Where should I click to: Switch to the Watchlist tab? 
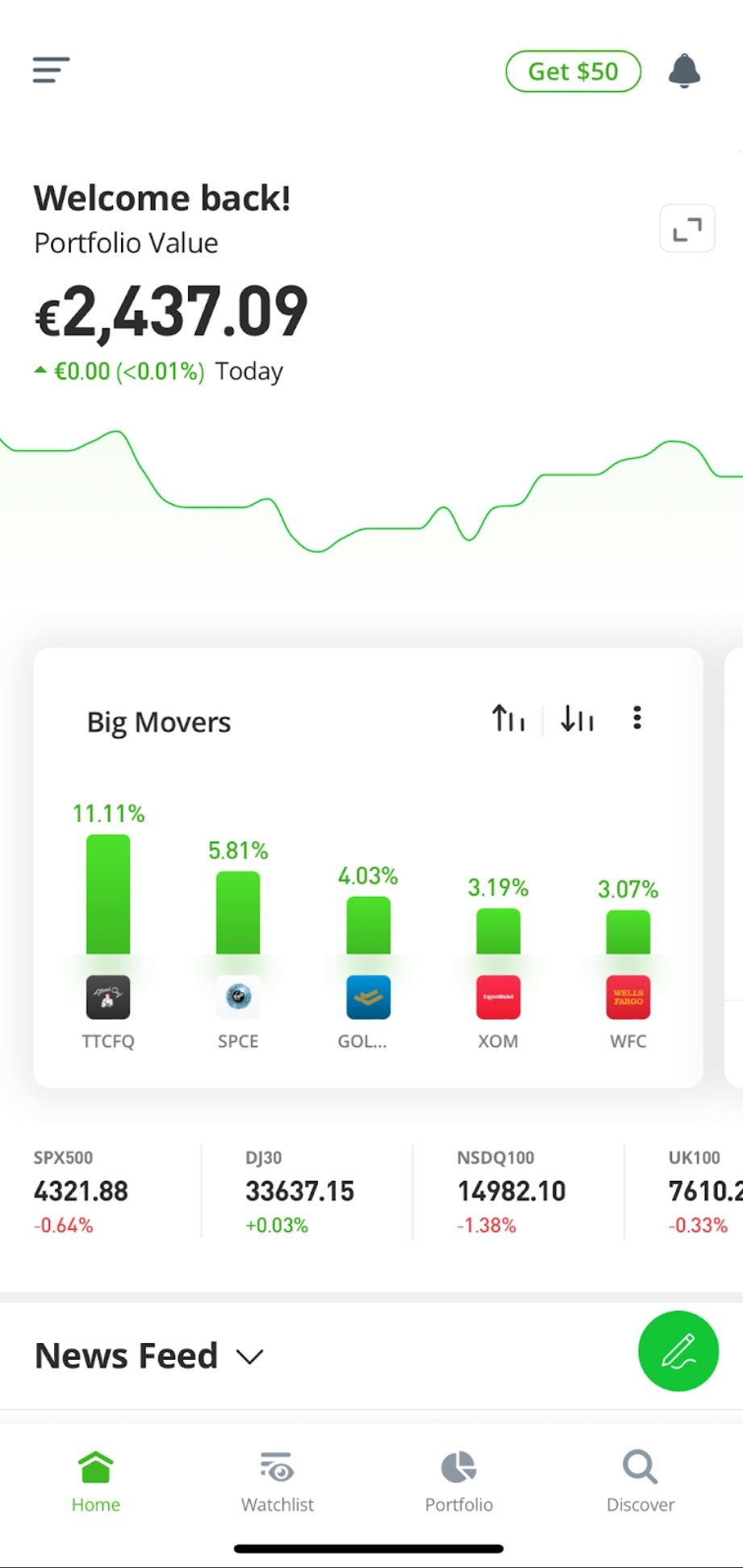point(278,1483)
